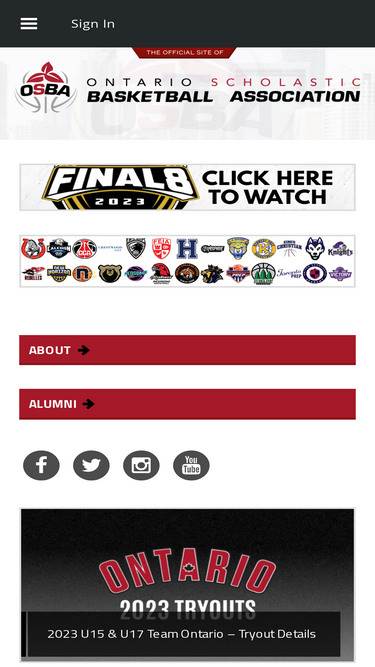Viewport: 375px width, 667px height.
Task: Visit the YouTube channel
Action: pos(191,465)
